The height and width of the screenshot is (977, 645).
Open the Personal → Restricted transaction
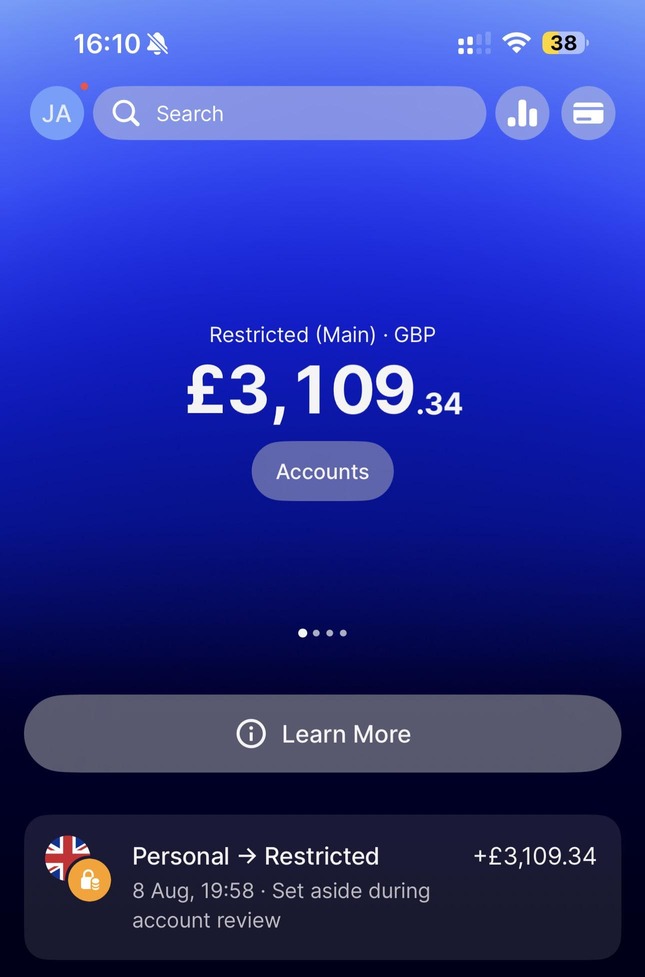[322, 887]
